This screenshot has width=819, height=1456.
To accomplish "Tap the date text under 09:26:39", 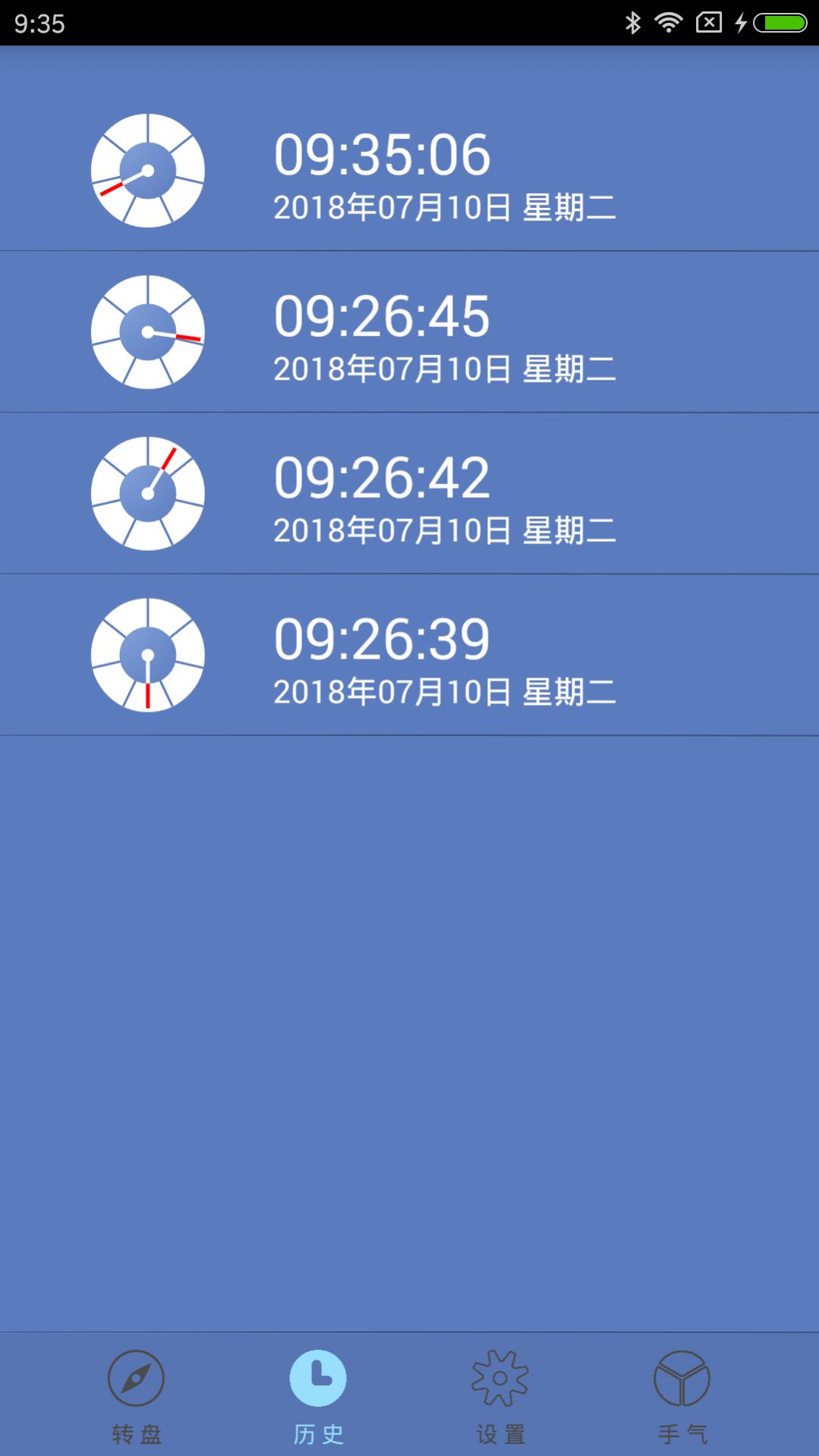I will tap(444, 691).
